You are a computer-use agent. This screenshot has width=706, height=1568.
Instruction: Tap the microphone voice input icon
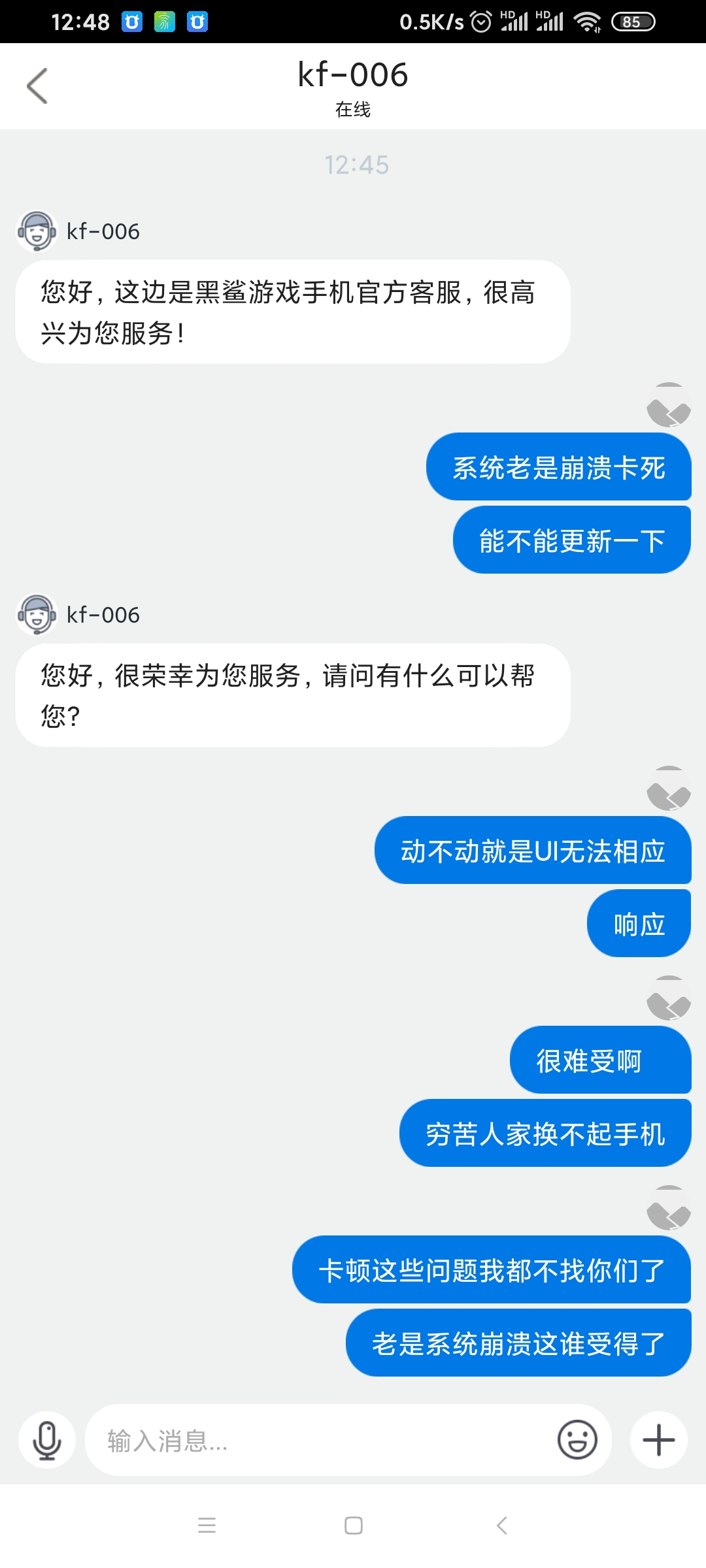pyautogui.click(x=47, y=1440)
